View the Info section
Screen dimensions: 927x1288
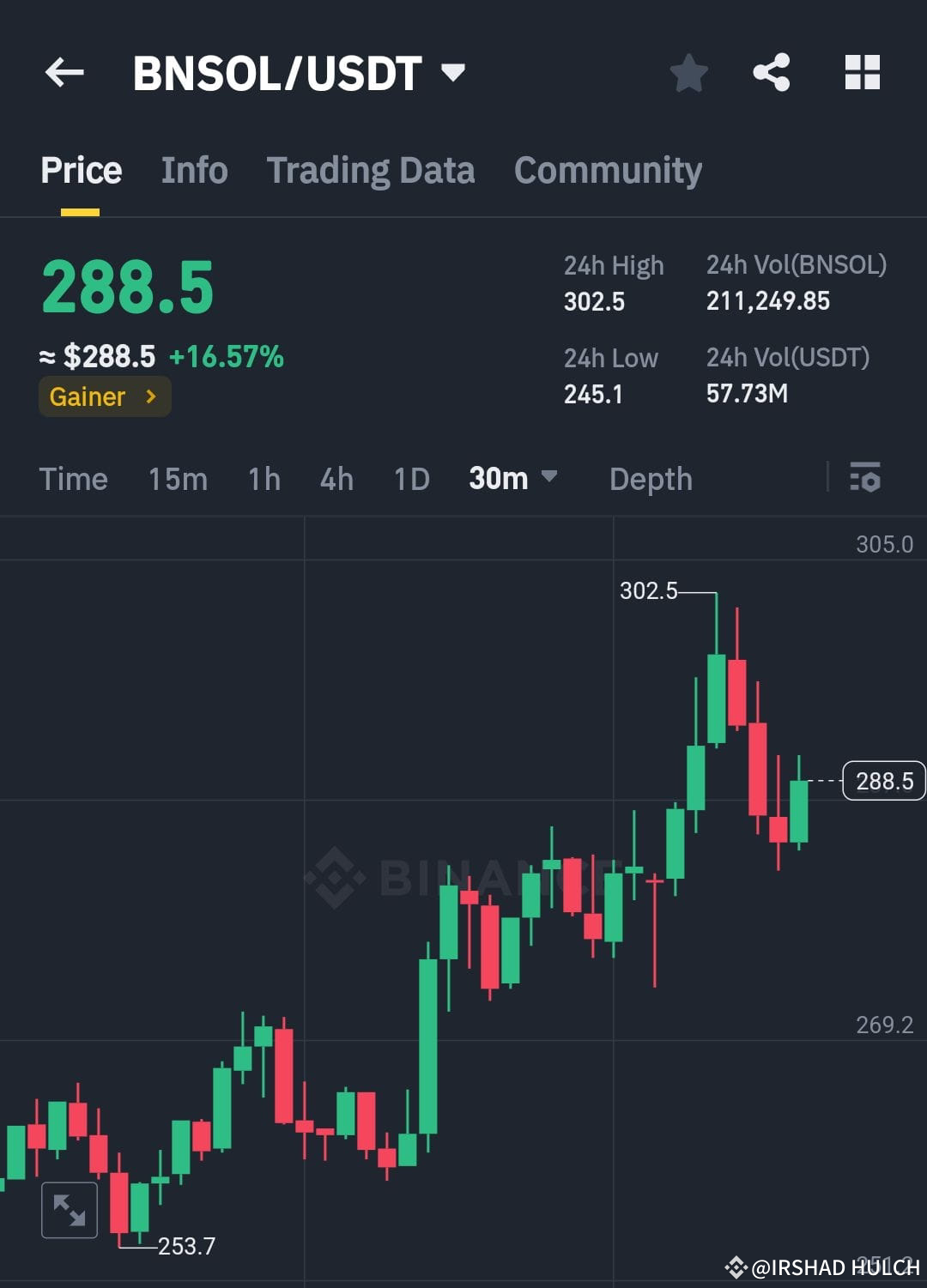pos(193,170)
